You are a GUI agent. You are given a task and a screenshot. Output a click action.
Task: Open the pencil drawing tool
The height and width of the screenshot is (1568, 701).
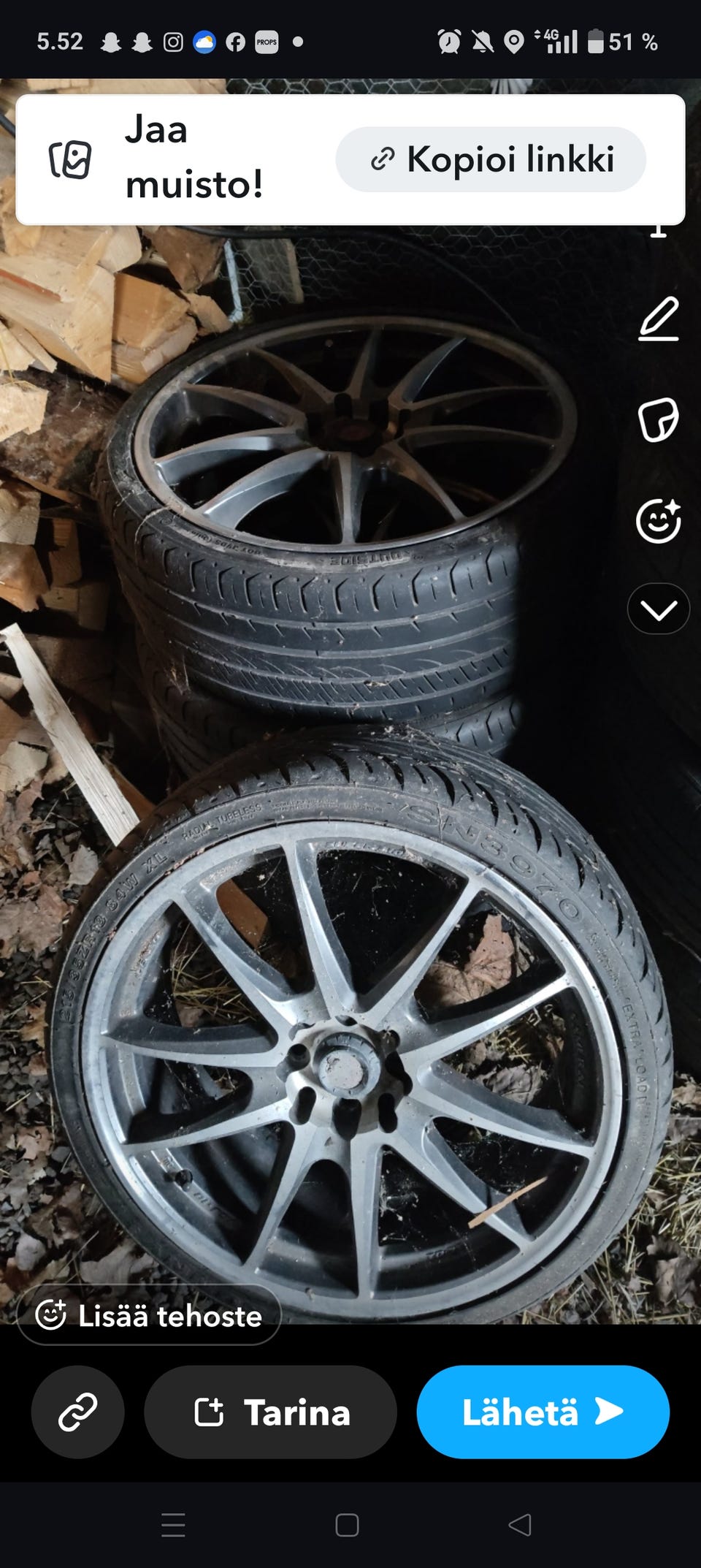click(x=659, y=319)
